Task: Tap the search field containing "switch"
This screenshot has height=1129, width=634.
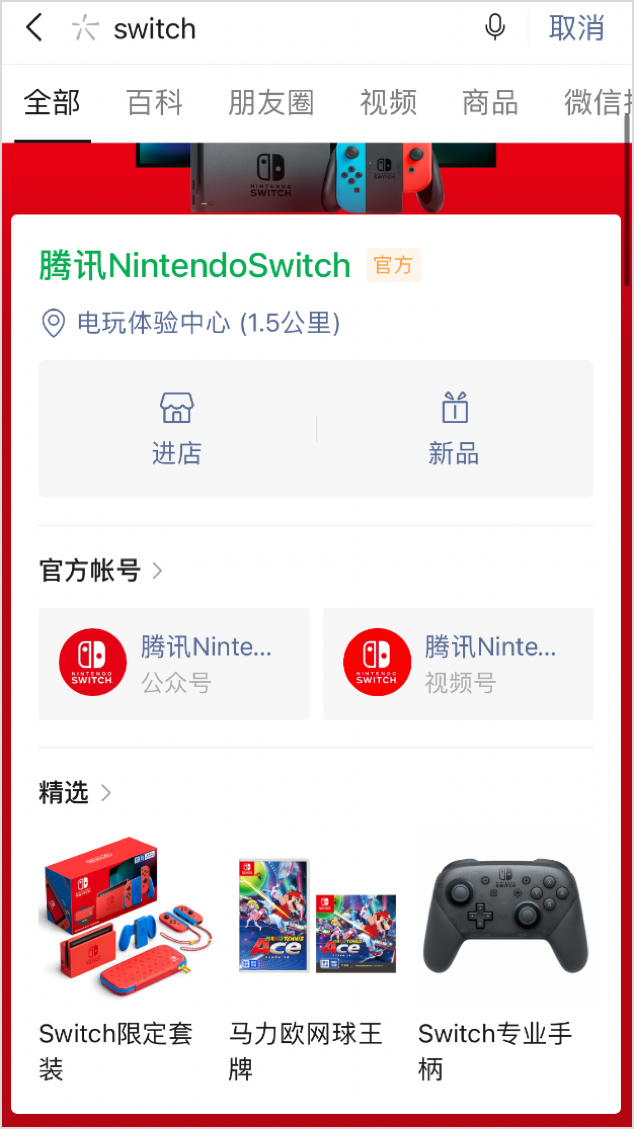Action: click(280, 28)
